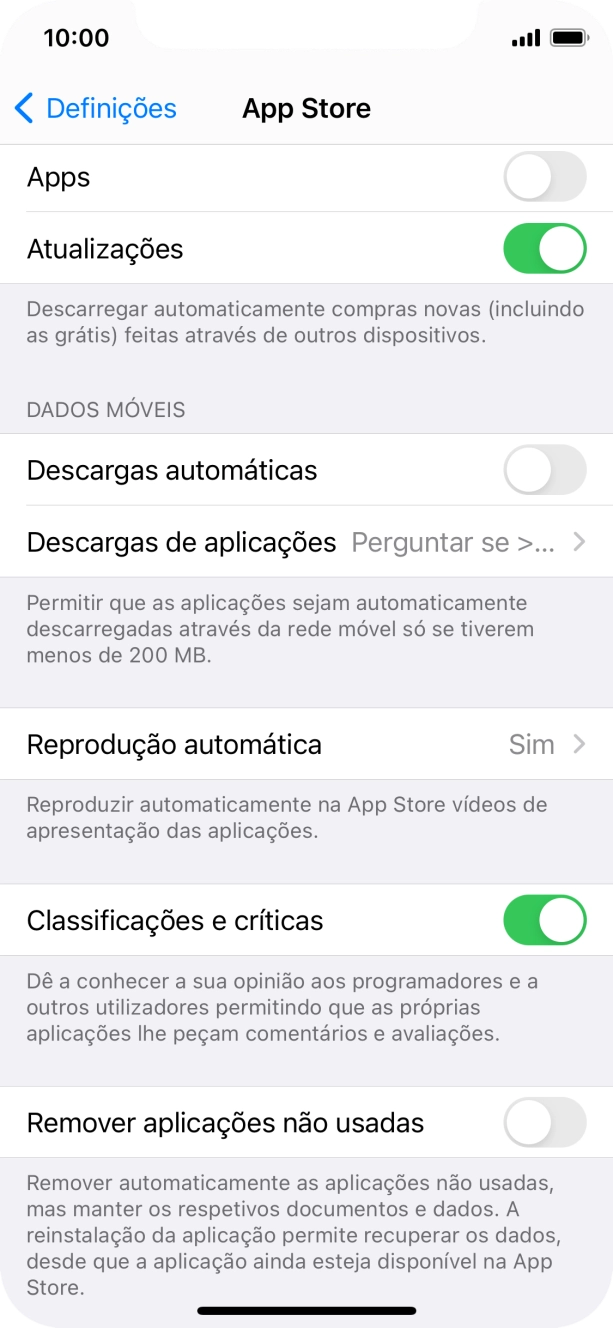Enable the Apps automatic download switch
613x1328 pixels.
pyautogui.click(x=544, y=177)
